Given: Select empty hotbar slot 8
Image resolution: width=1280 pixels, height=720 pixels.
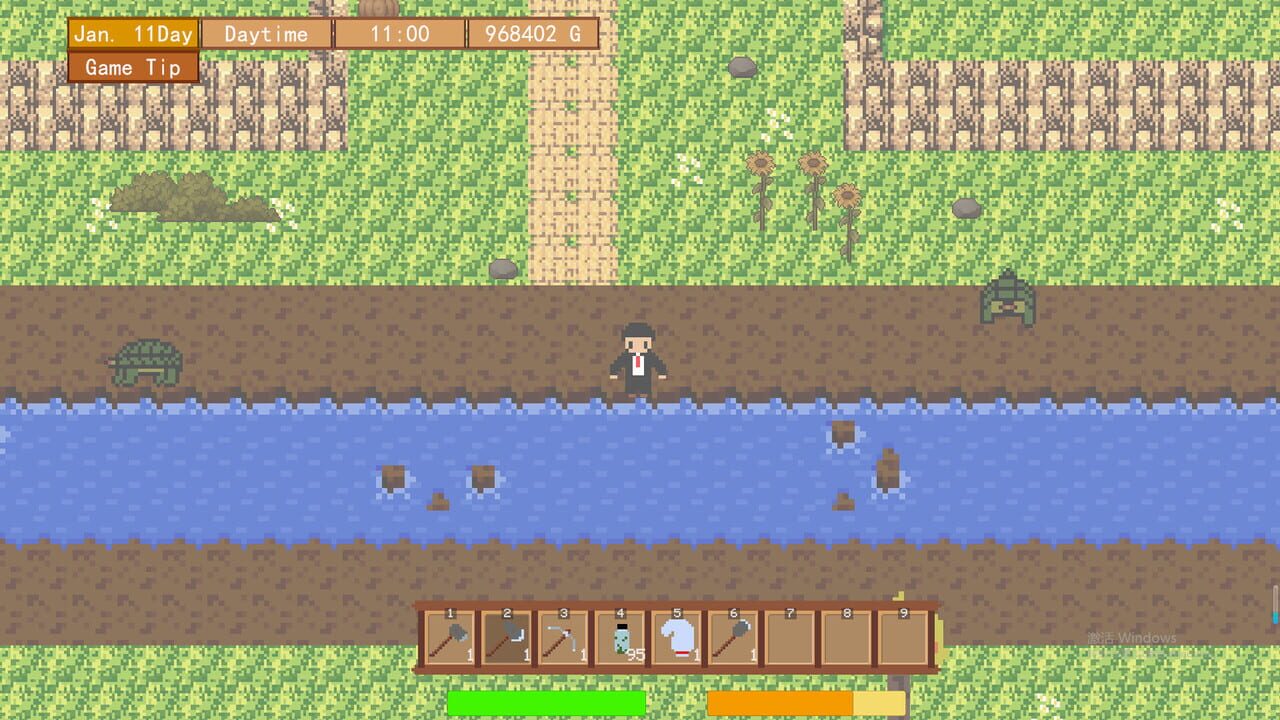Looking at the screenshot, I should point(848,639).
